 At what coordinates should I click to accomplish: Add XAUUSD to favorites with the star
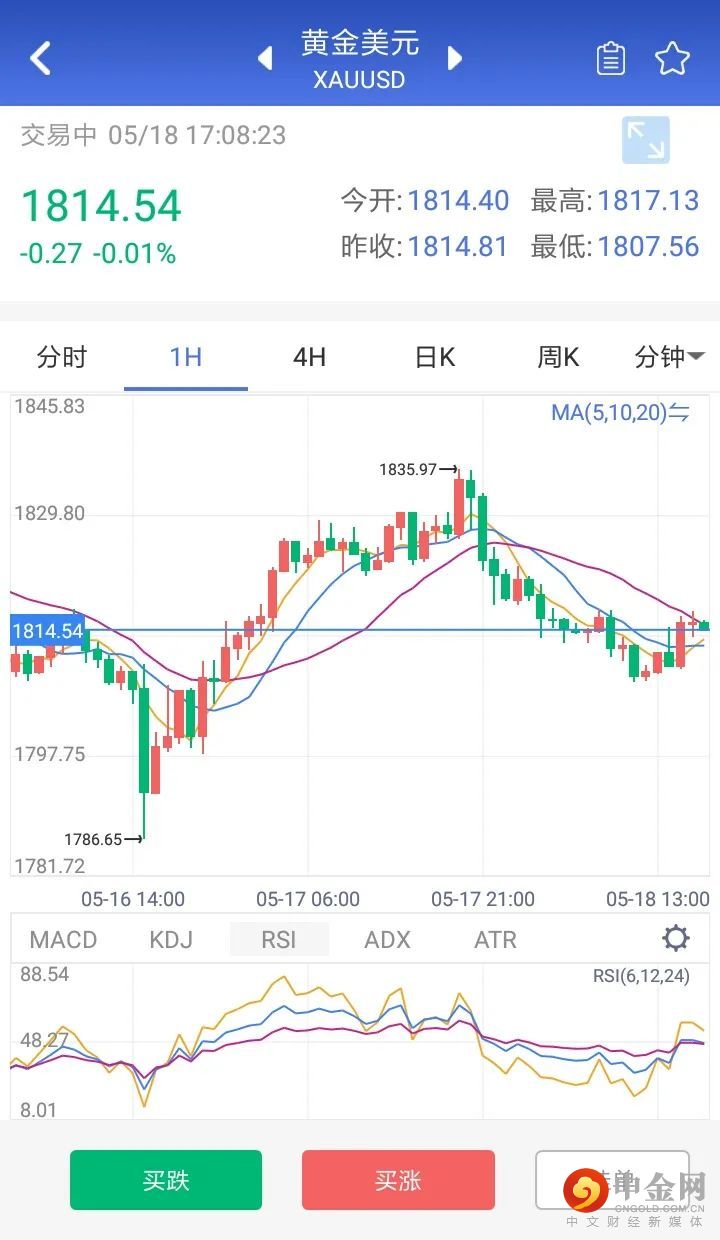[x=672, y=59]
